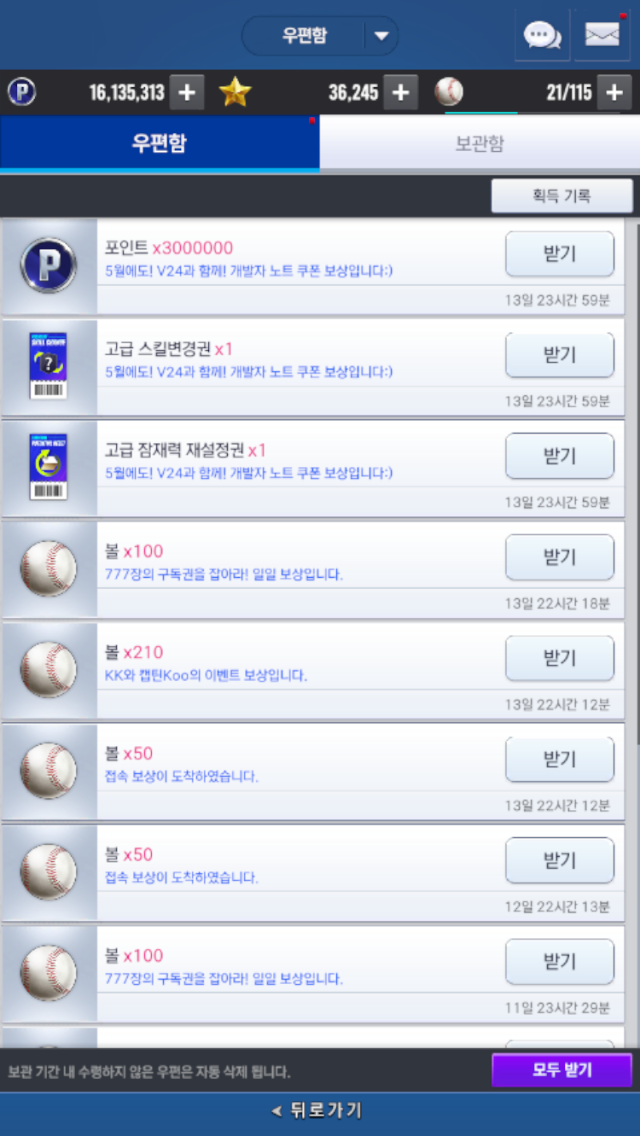Switch to the 보관함 tab
The image size is (640, 1136).
coord(480,143)
